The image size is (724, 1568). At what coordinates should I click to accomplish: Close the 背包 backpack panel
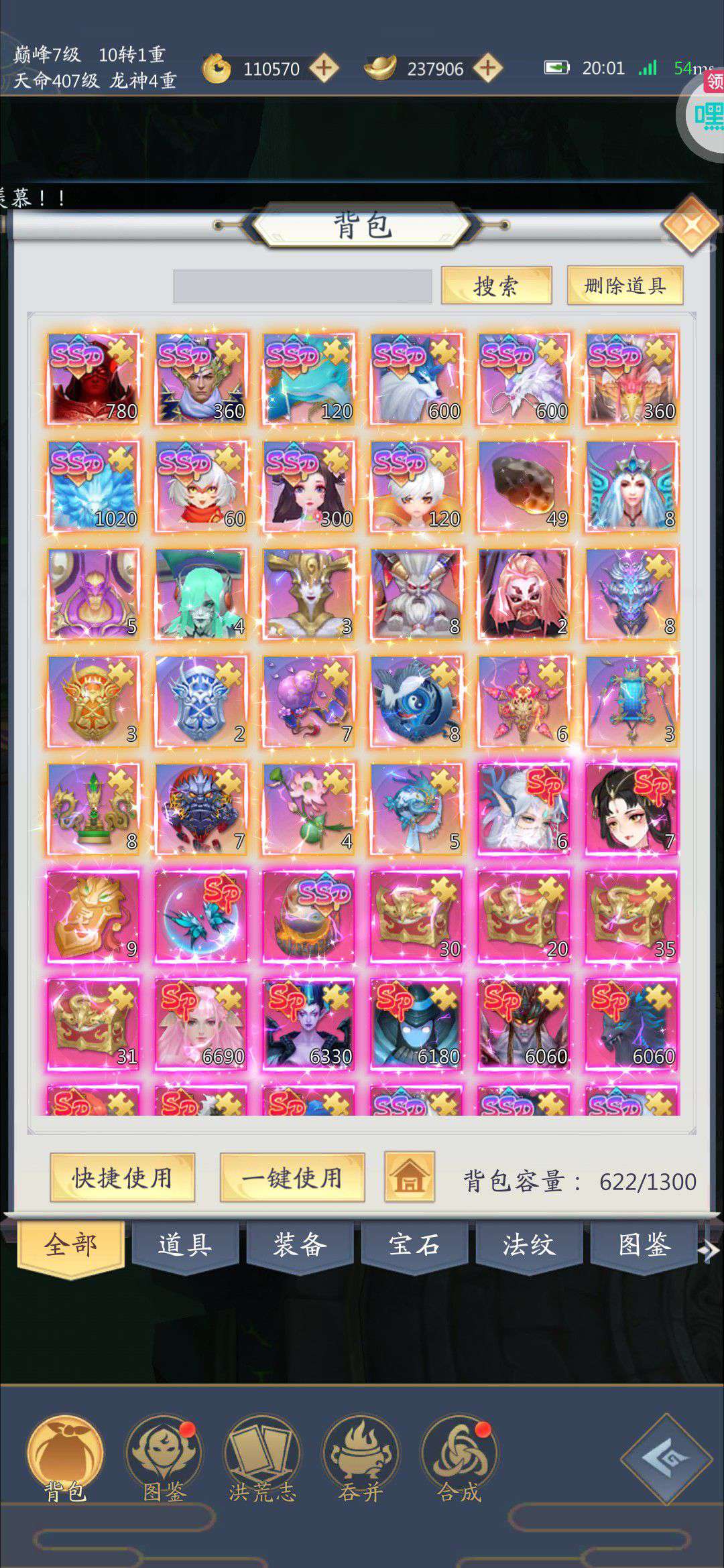tap(690, 226)
